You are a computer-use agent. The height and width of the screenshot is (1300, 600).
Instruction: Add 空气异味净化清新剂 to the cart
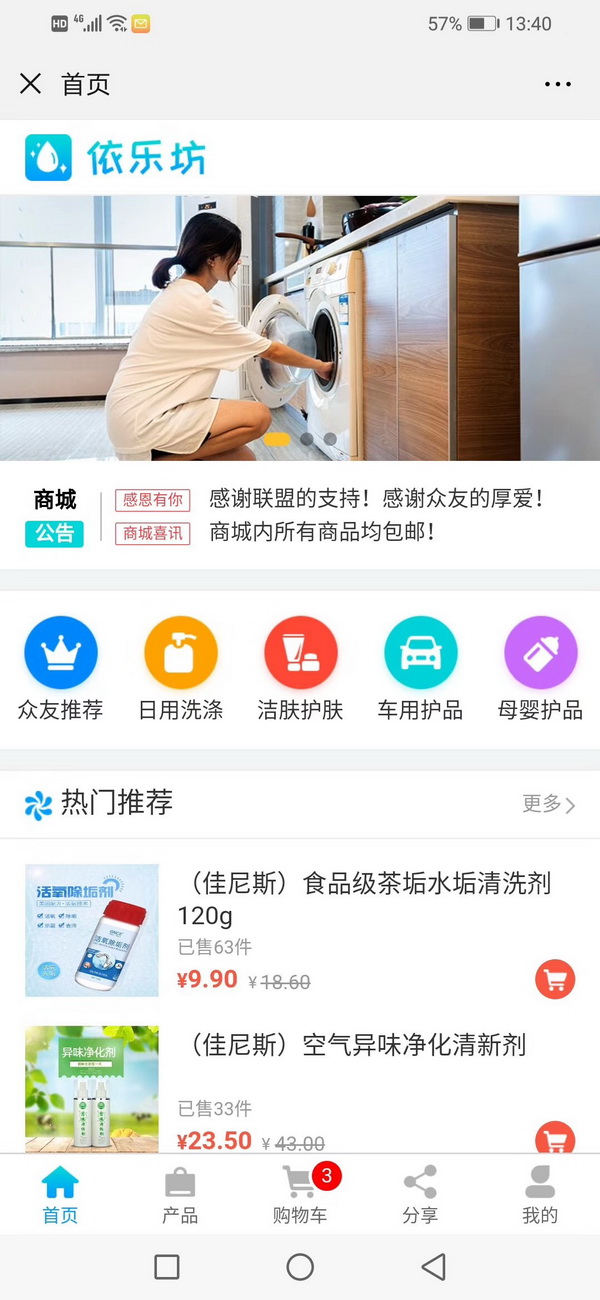tap(555, 1138)
